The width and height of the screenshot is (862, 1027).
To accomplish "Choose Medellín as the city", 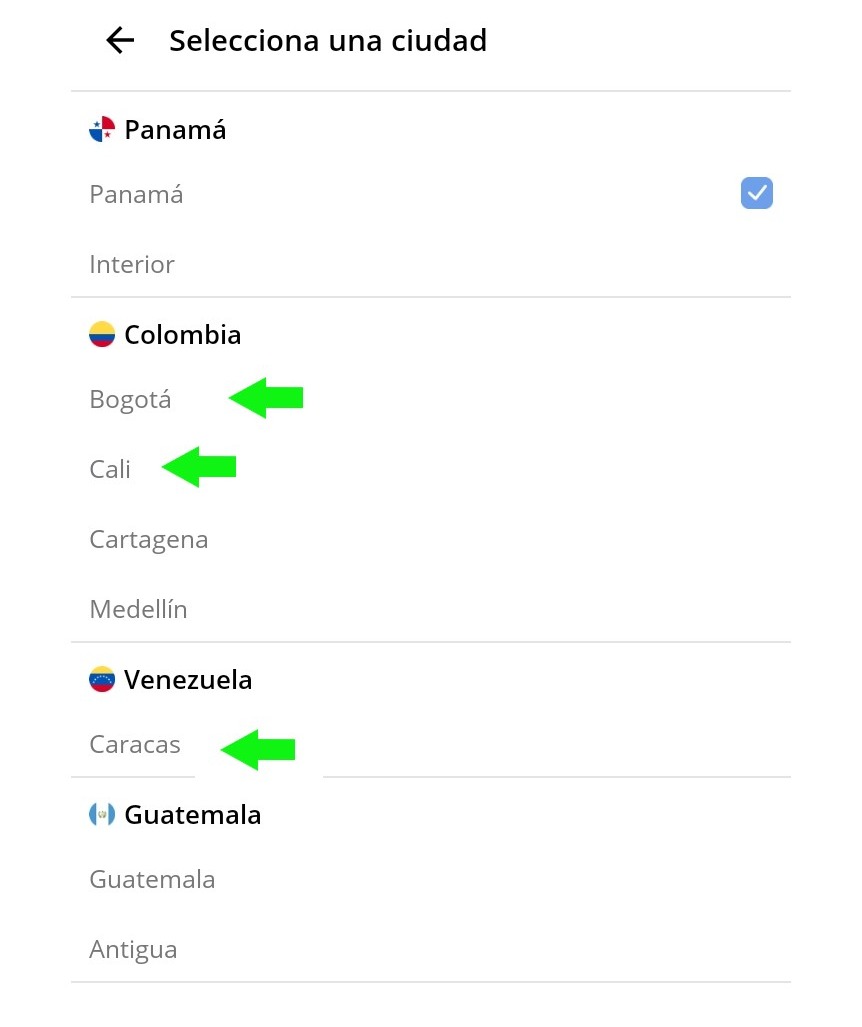I will pyautogui.click(x=138, y=609).
